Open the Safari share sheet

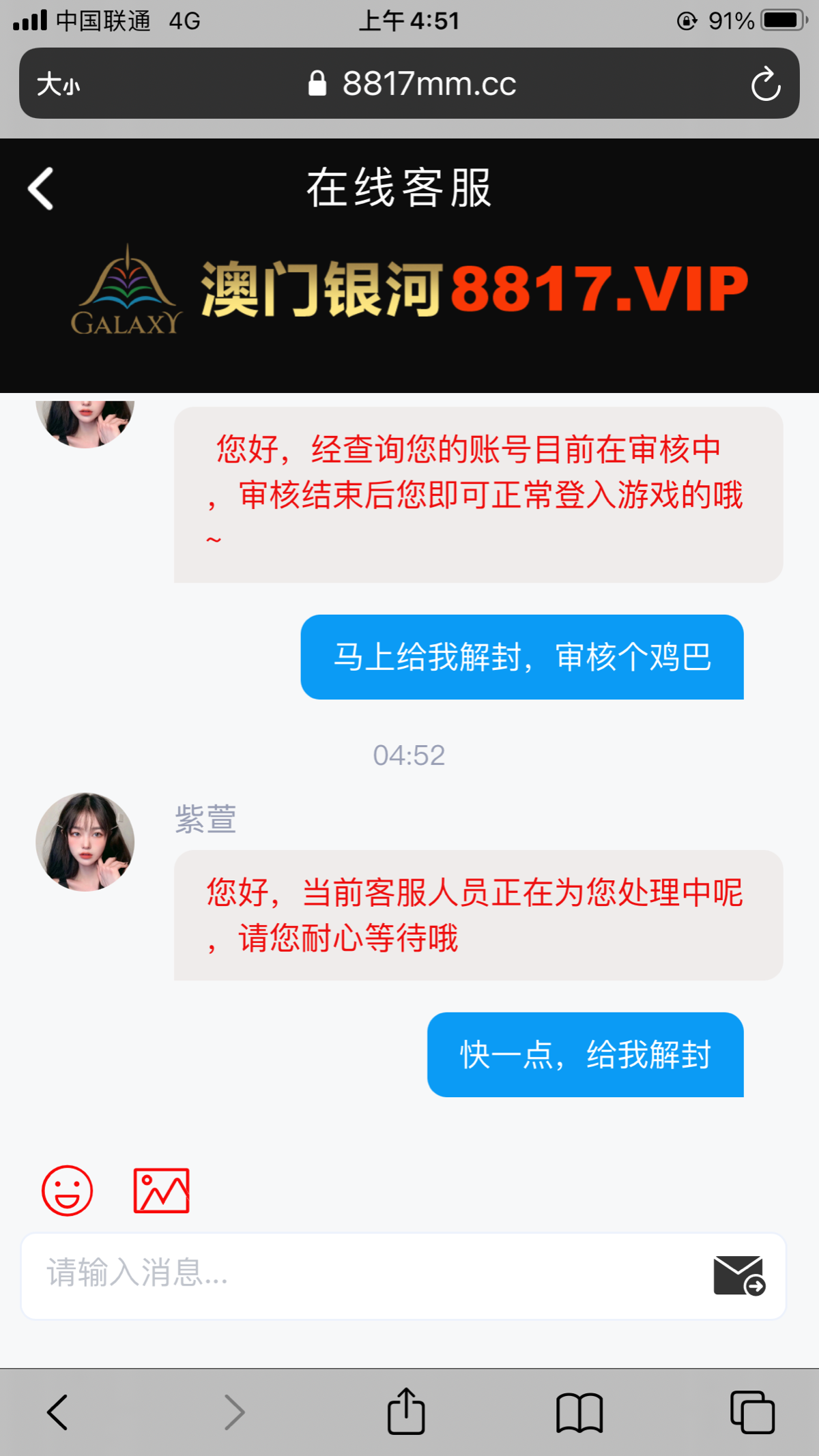(406, 1411)
